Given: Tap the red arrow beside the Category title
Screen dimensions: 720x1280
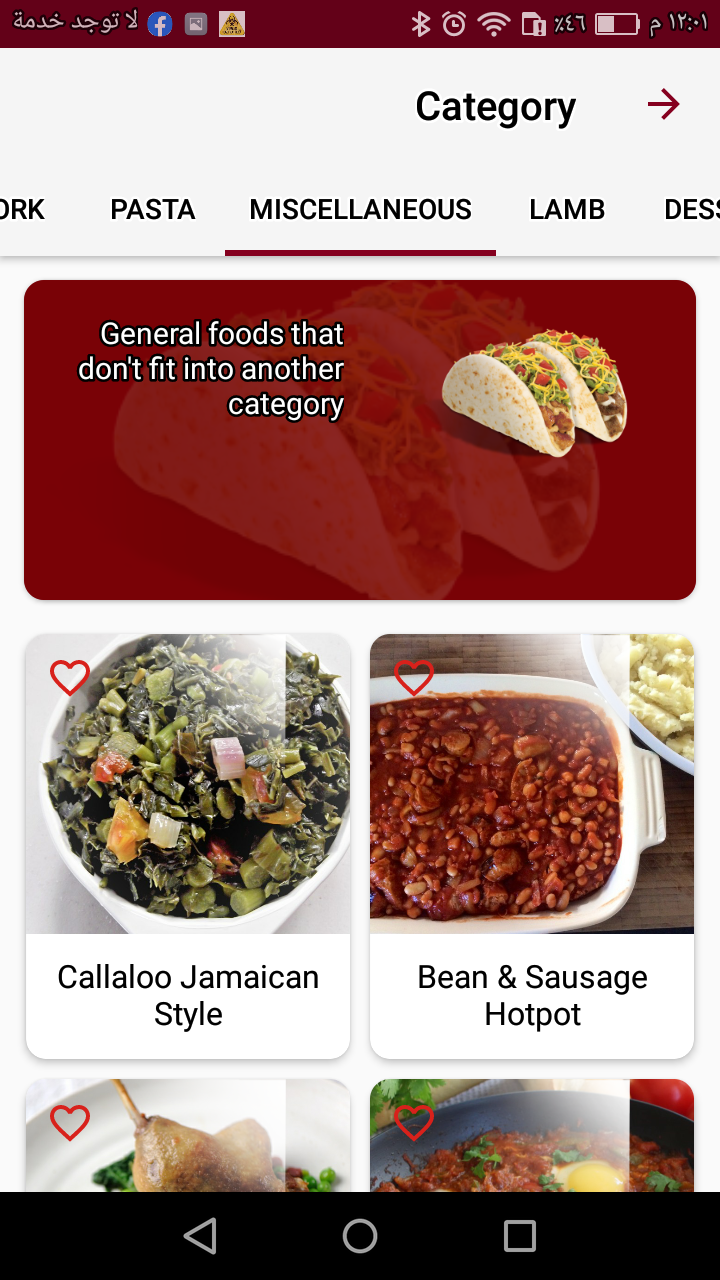Looking at the screenshot, I should (663, 104).
